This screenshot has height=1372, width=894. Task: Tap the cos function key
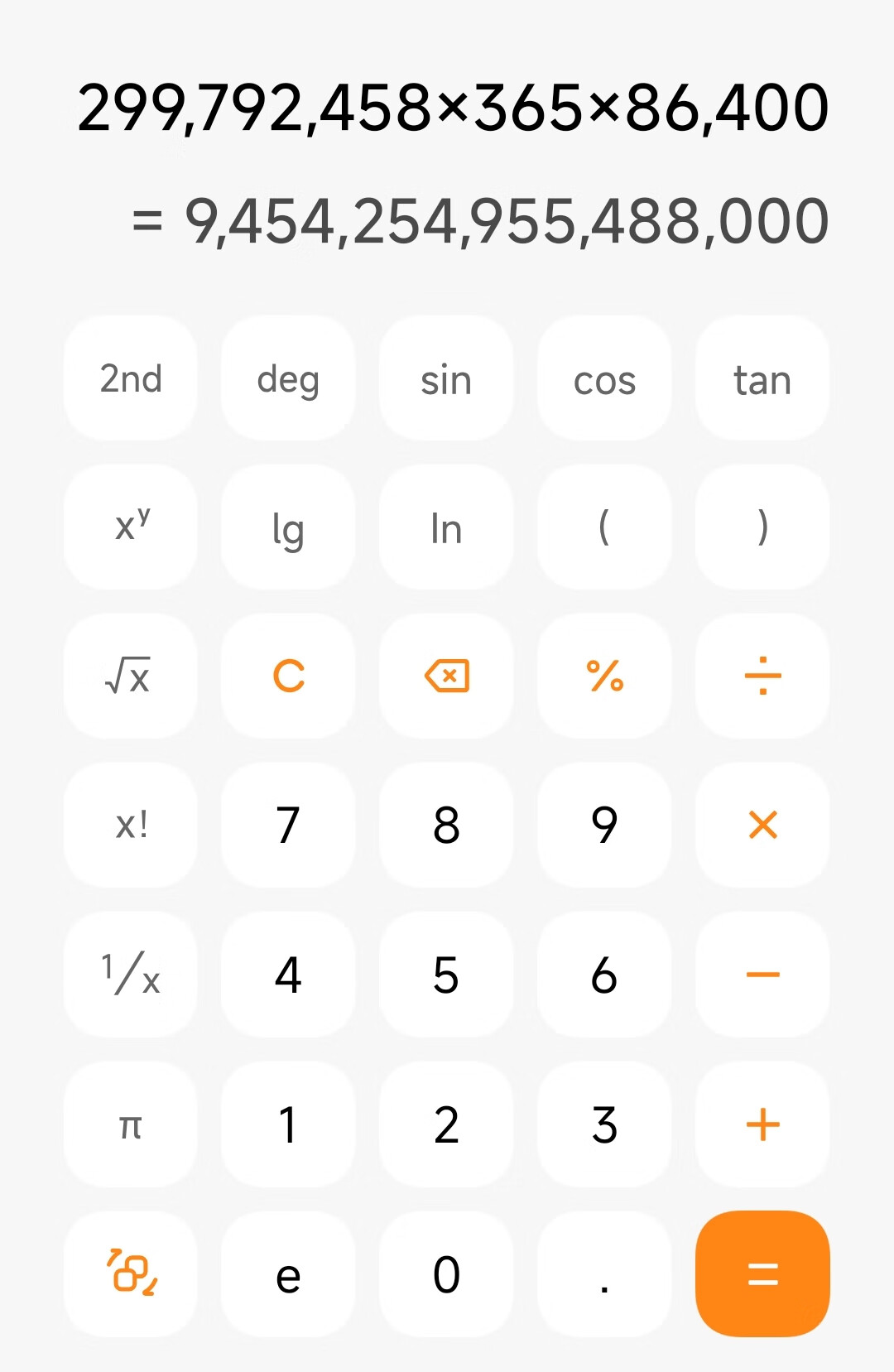(603, 379)
